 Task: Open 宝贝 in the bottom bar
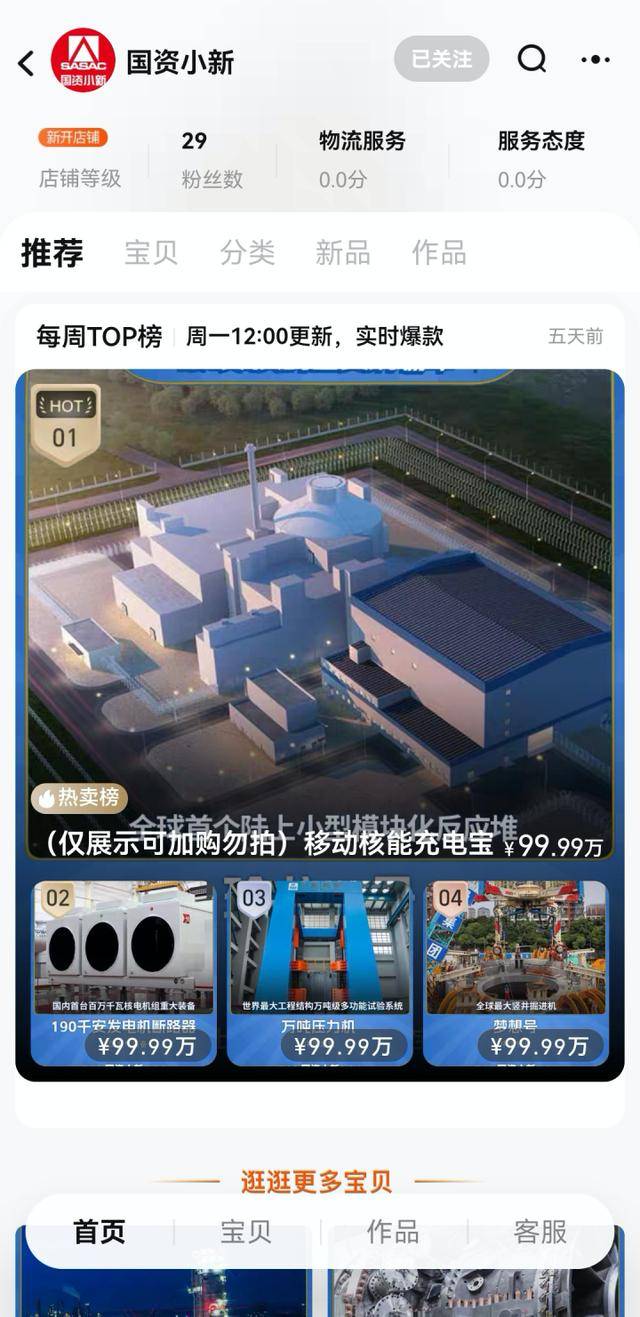(x=246, y=1231)
